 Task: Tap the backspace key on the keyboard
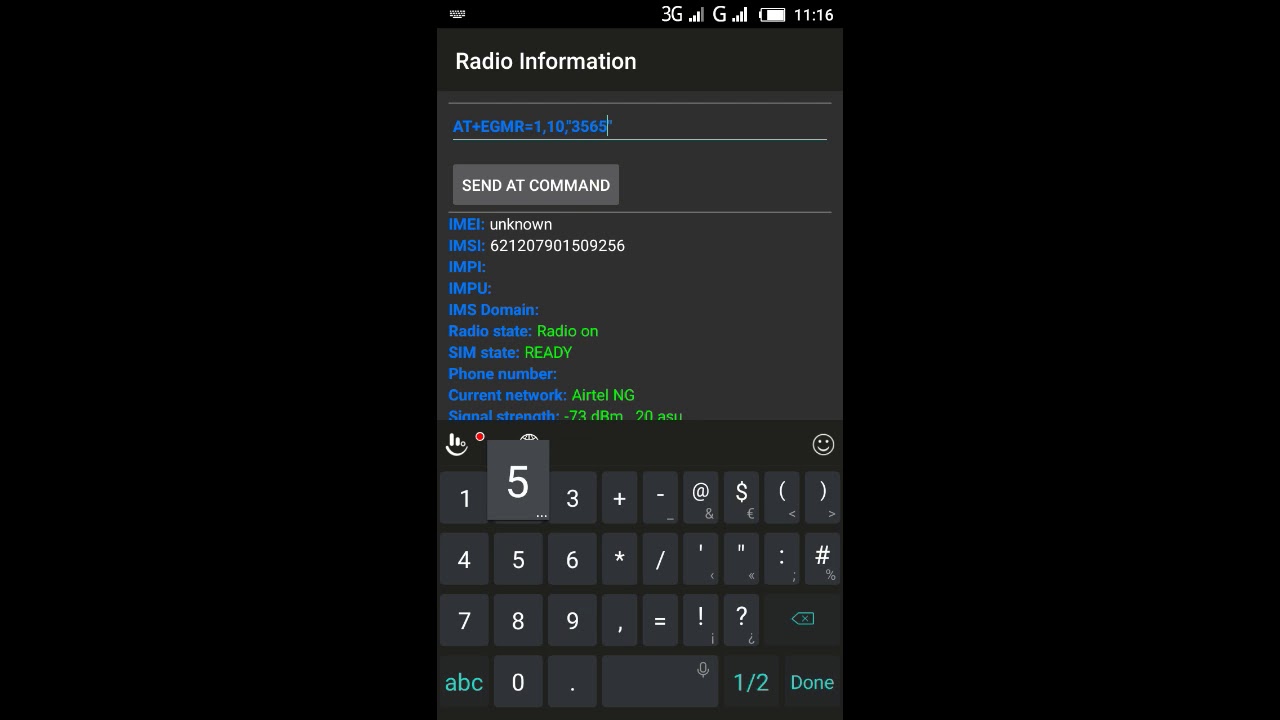click(802, 619)
